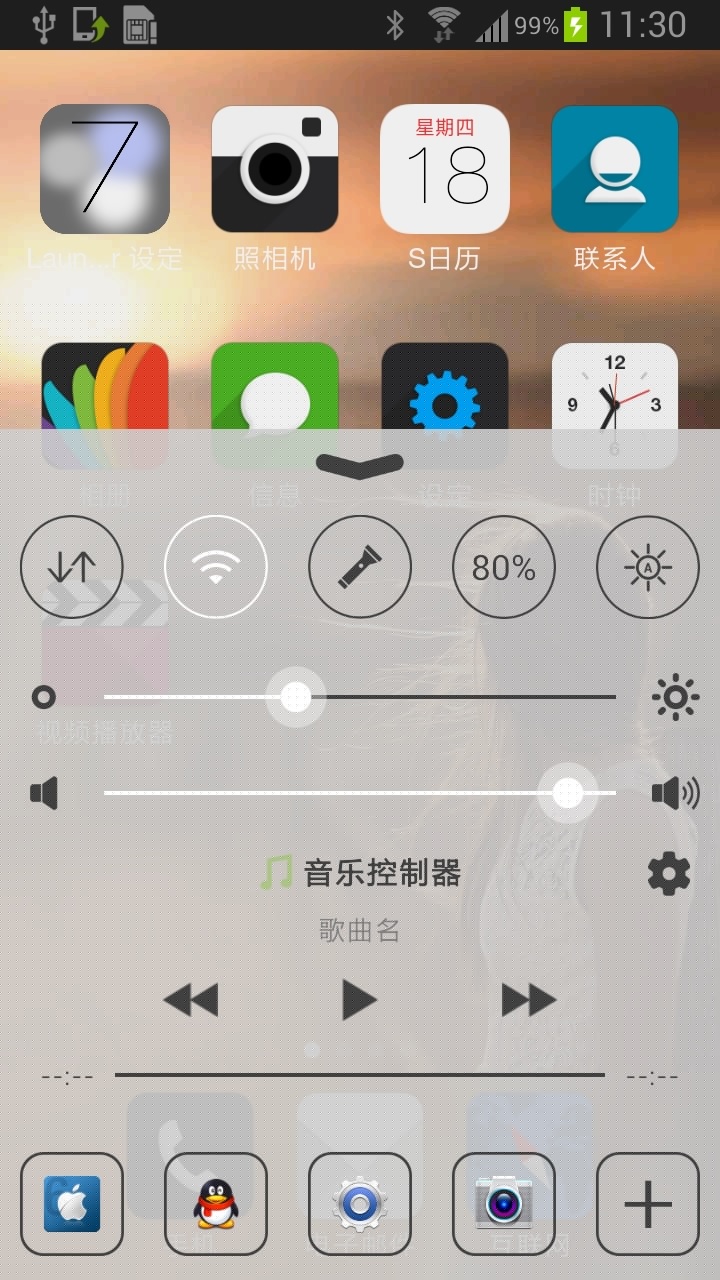Turn on the flashlight
This screenshot has height=1280, width=720.
(360, 567)
